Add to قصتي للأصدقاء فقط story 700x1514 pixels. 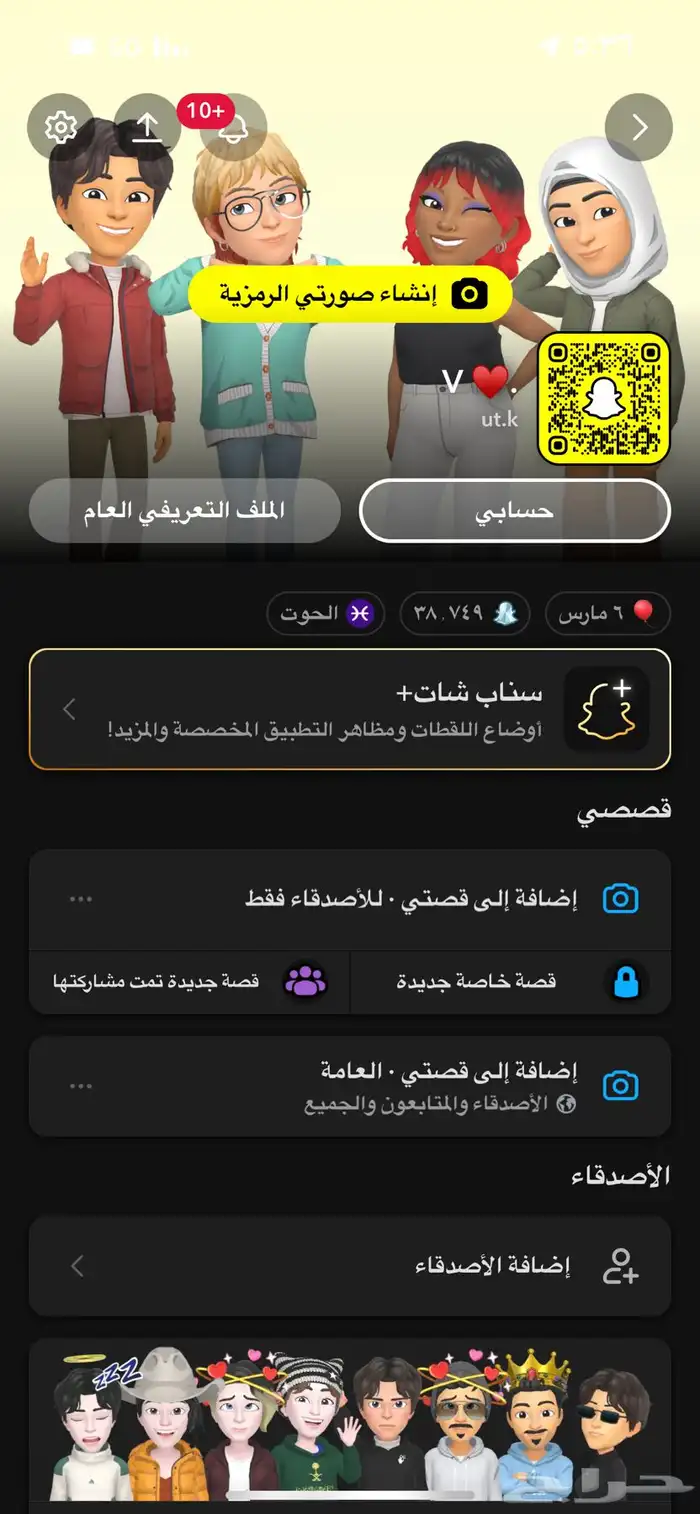350,899
